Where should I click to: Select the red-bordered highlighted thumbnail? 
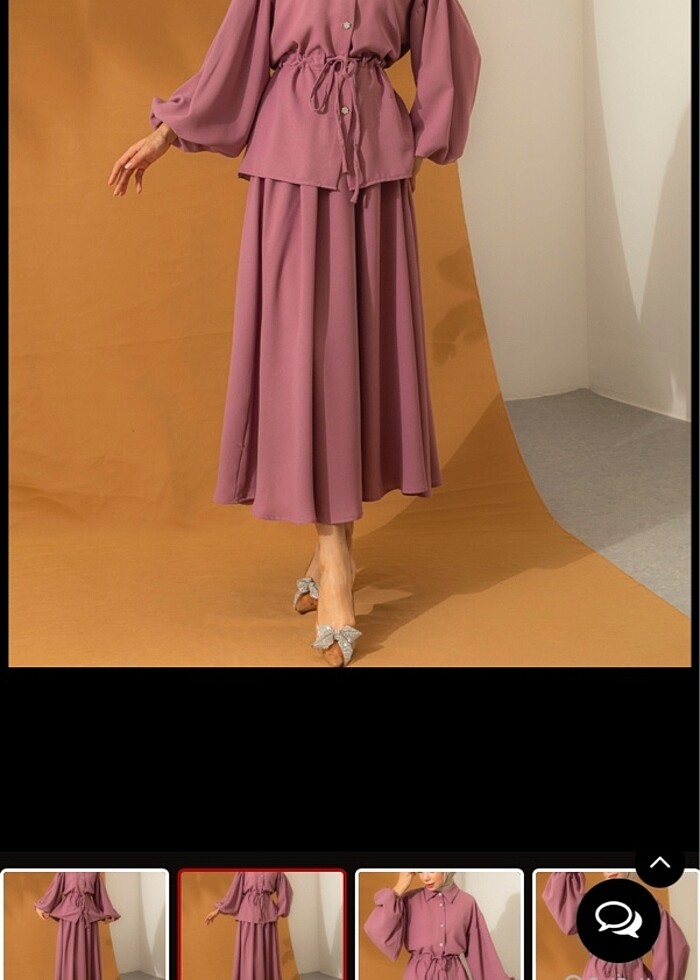(x=262, y=925)
